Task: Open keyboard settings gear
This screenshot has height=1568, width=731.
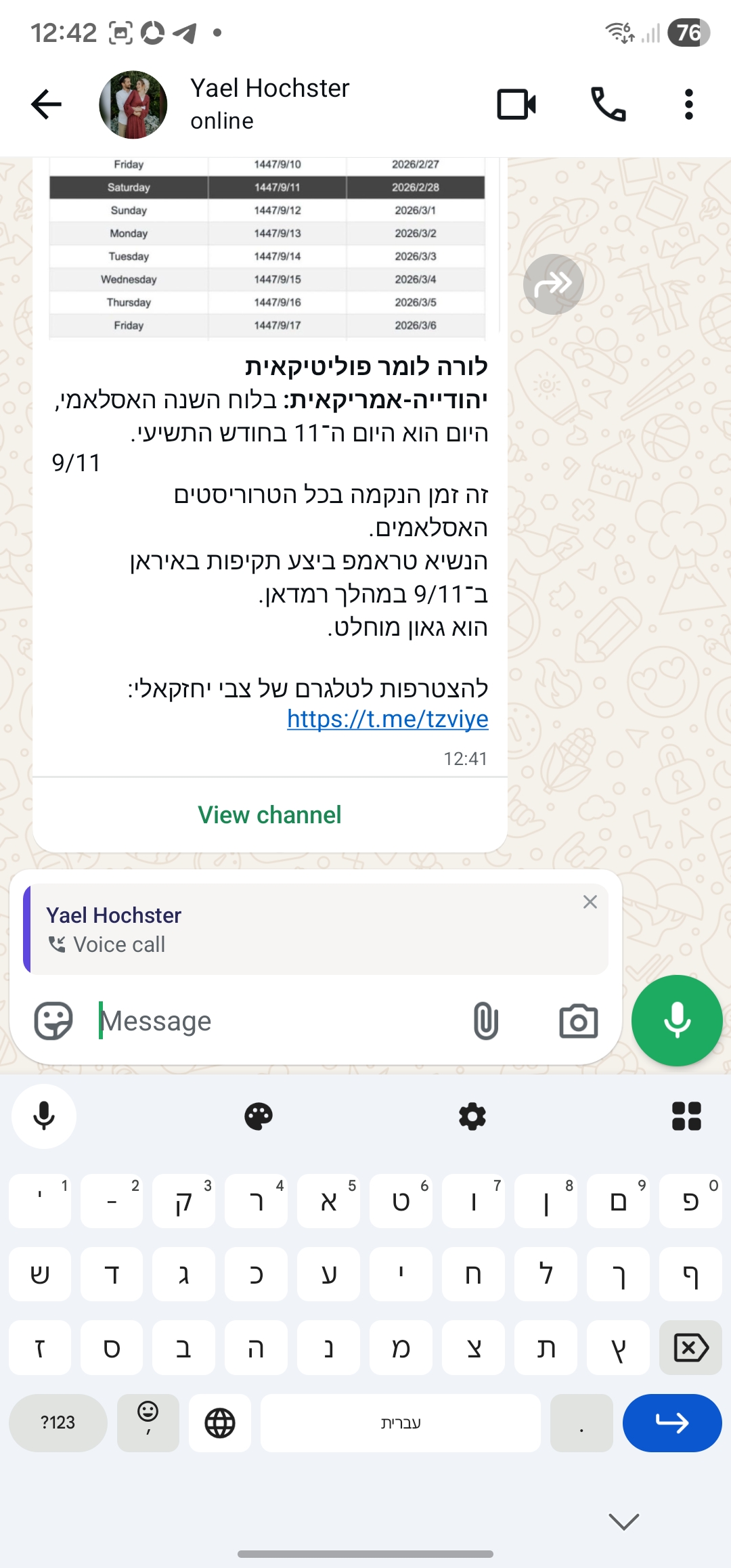Action: tap(472, 1116)
